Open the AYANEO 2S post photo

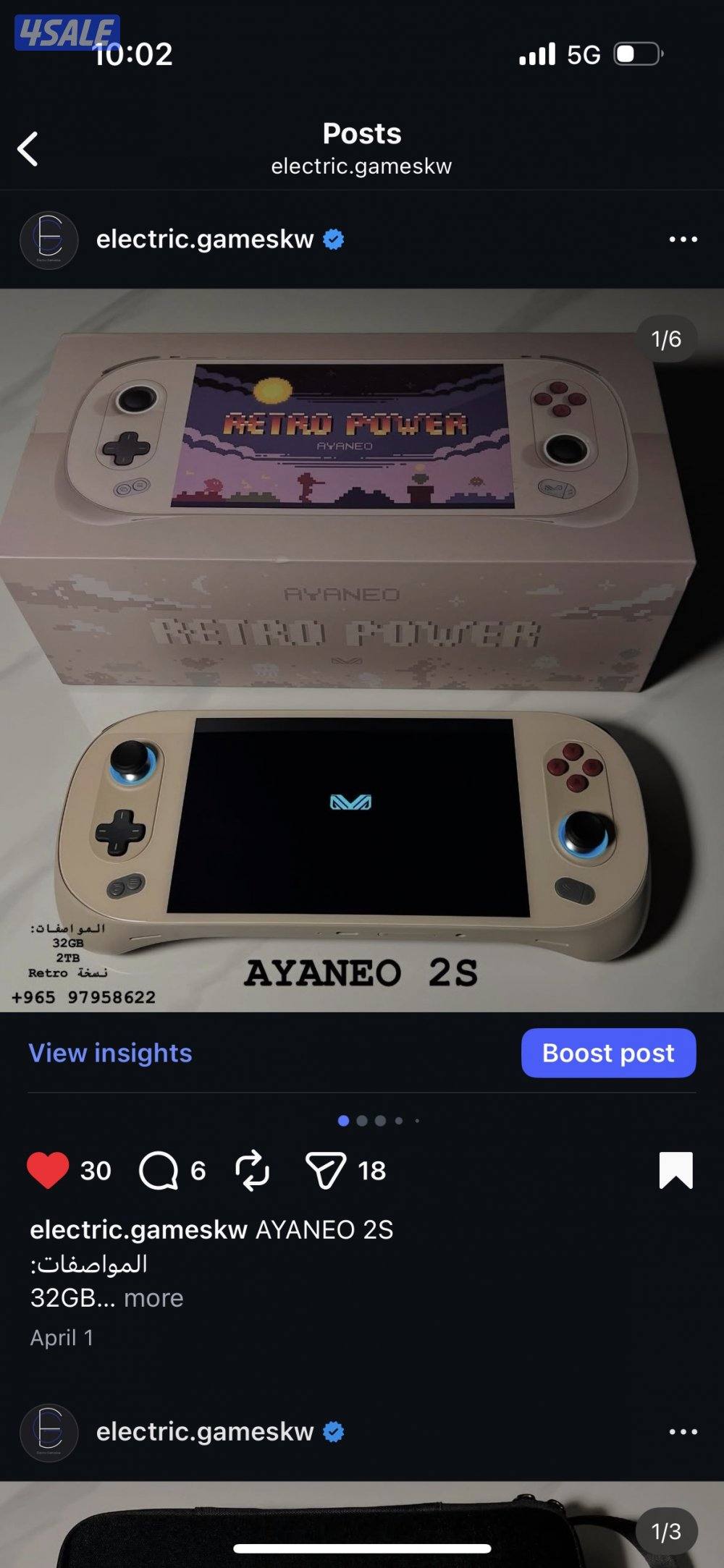362,650
